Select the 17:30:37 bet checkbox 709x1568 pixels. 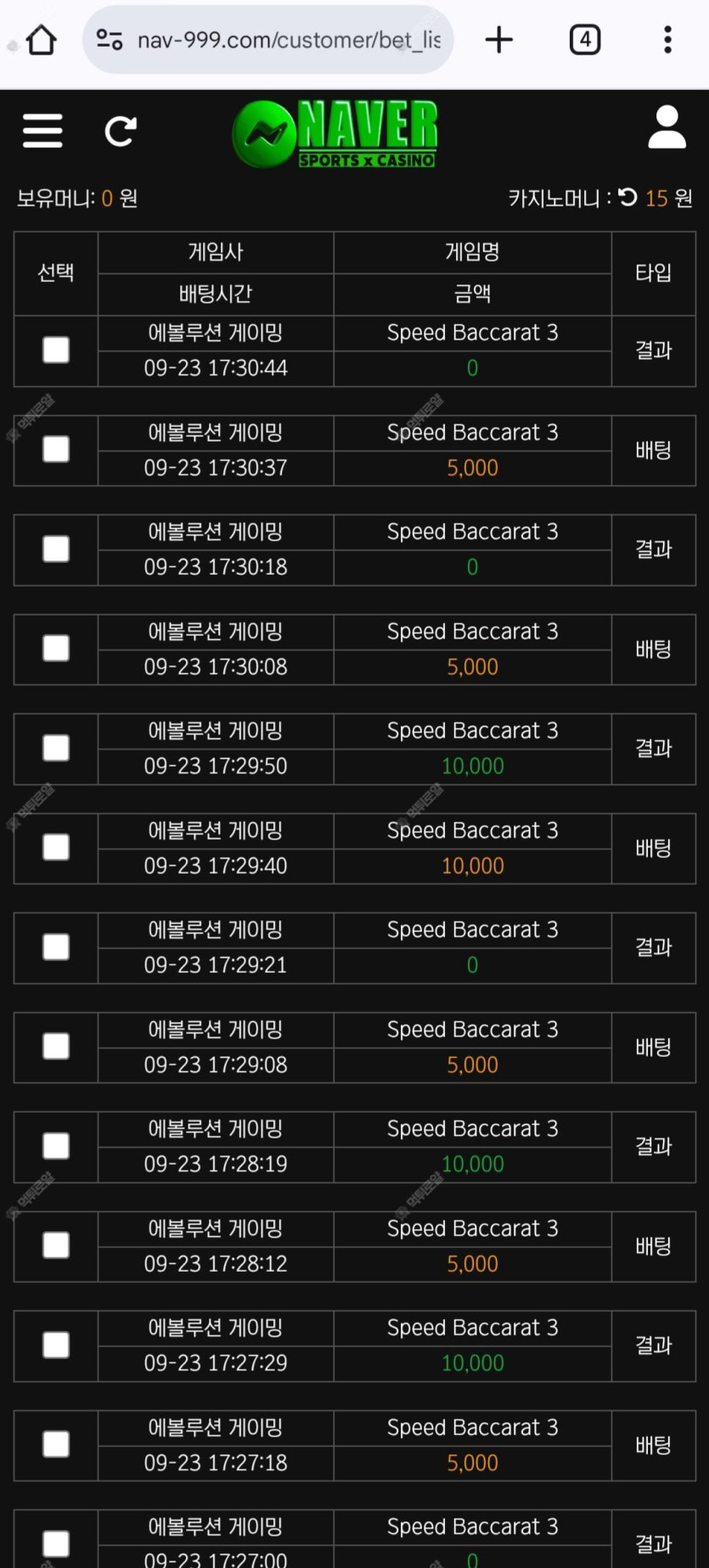coord(56,449)
